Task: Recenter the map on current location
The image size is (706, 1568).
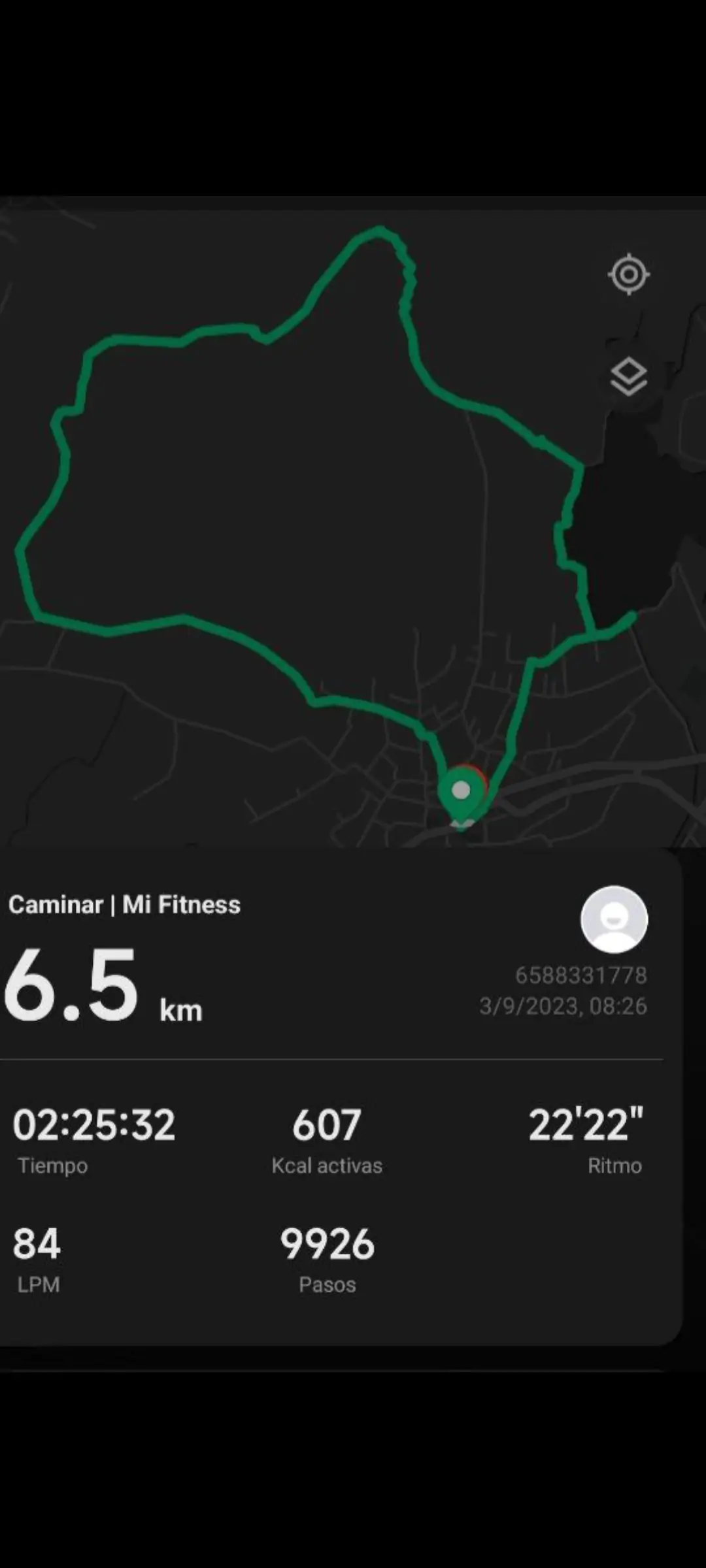Action: pyautogui.click(x=628, y=274)
